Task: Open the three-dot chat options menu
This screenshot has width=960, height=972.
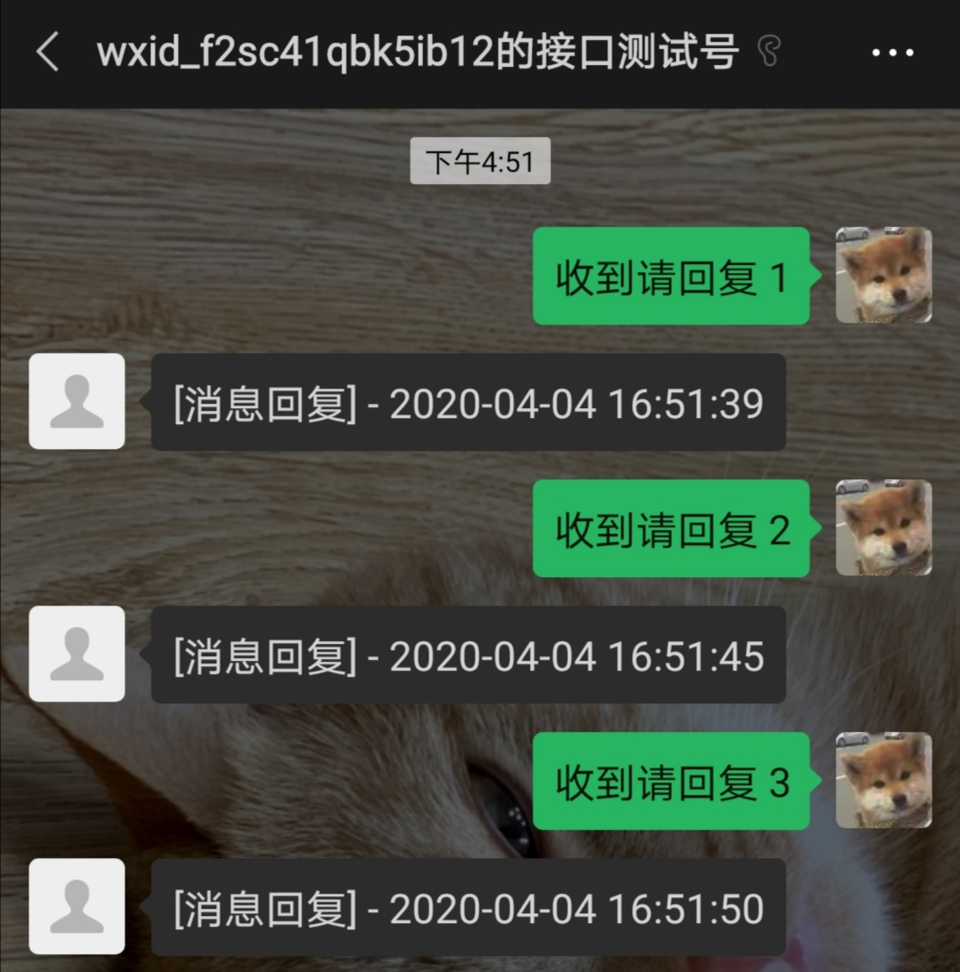Action: (892, 53)
